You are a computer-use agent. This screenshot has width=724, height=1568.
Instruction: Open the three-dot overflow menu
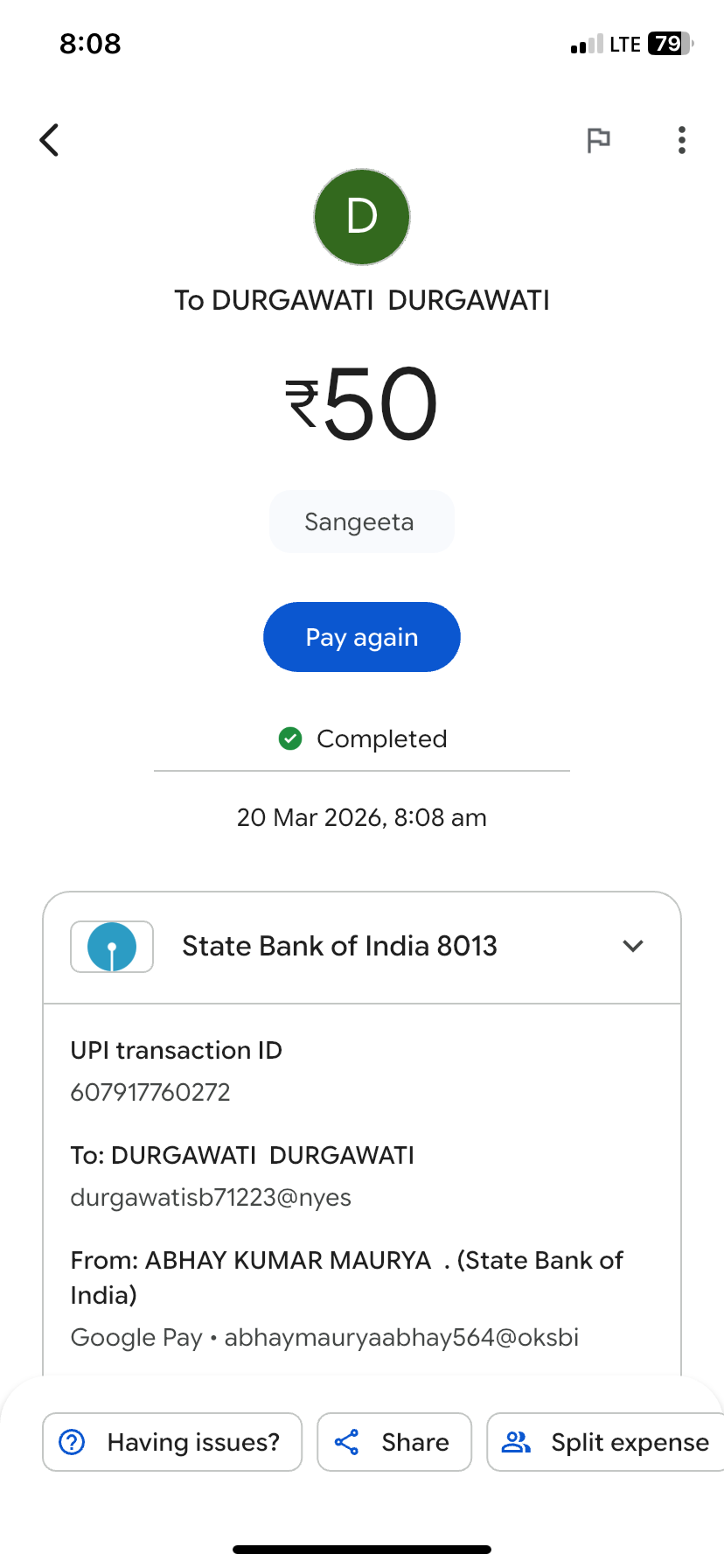click(x=682, y=140)
